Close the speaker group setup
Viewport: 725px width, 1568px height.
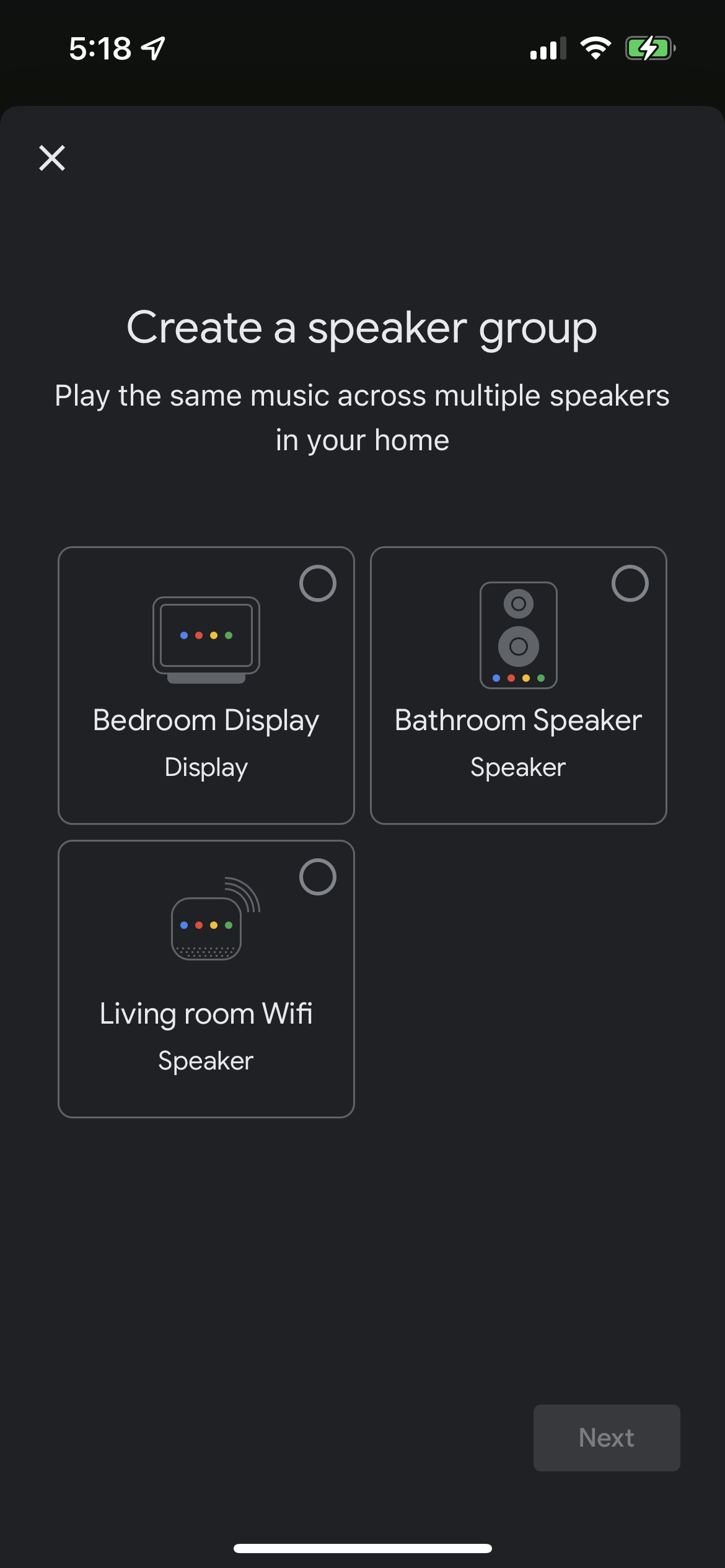coord(52,158)
